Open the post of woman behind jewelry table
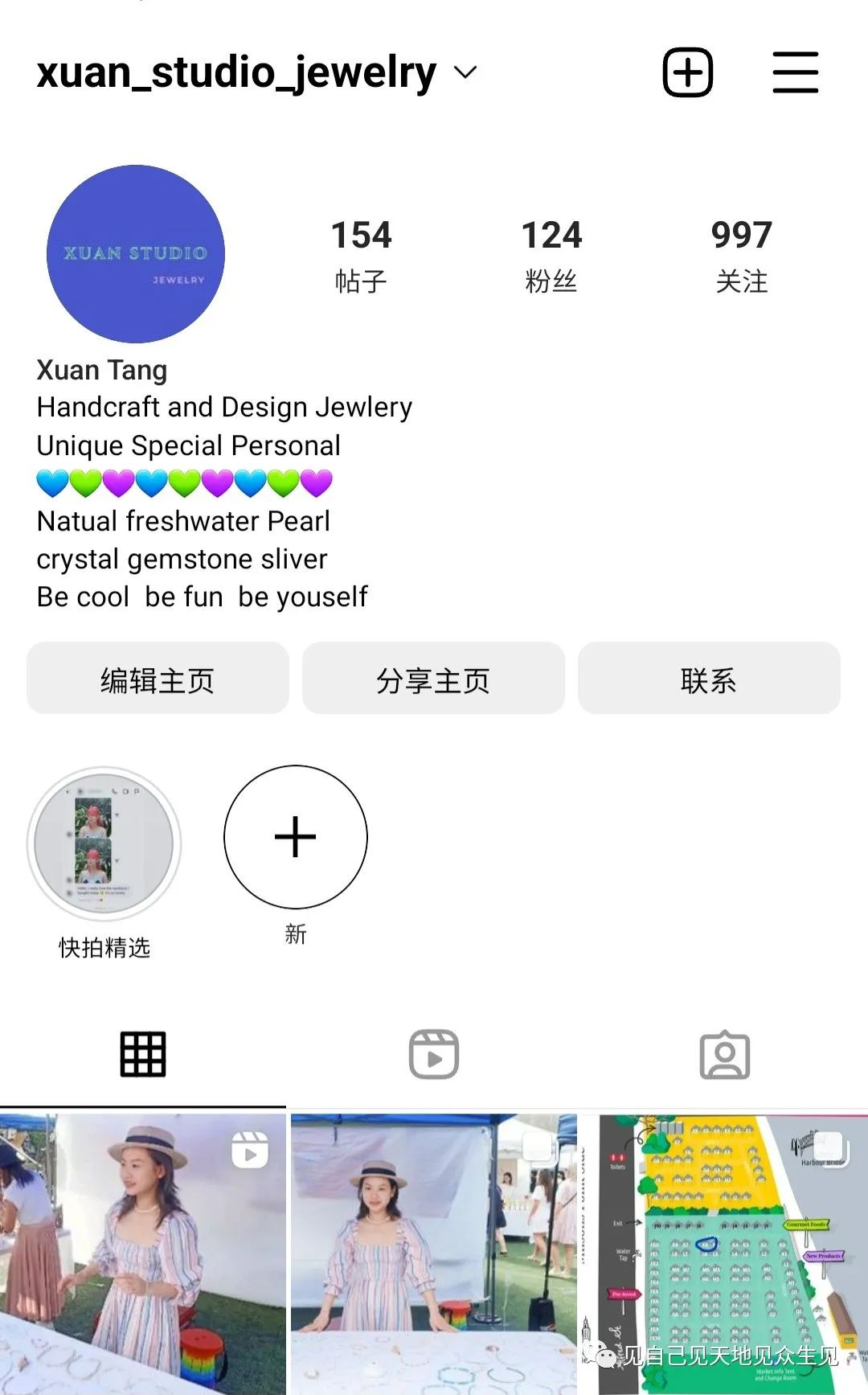 click(x=434, y=1254)
